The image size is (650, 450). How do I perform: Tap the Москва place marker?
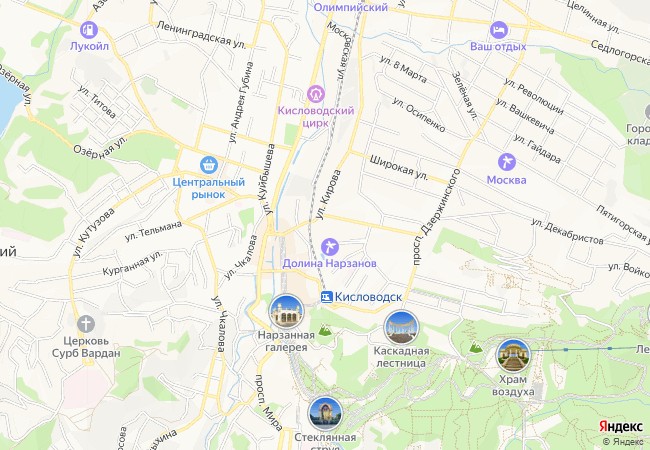[x=506, y=161]
